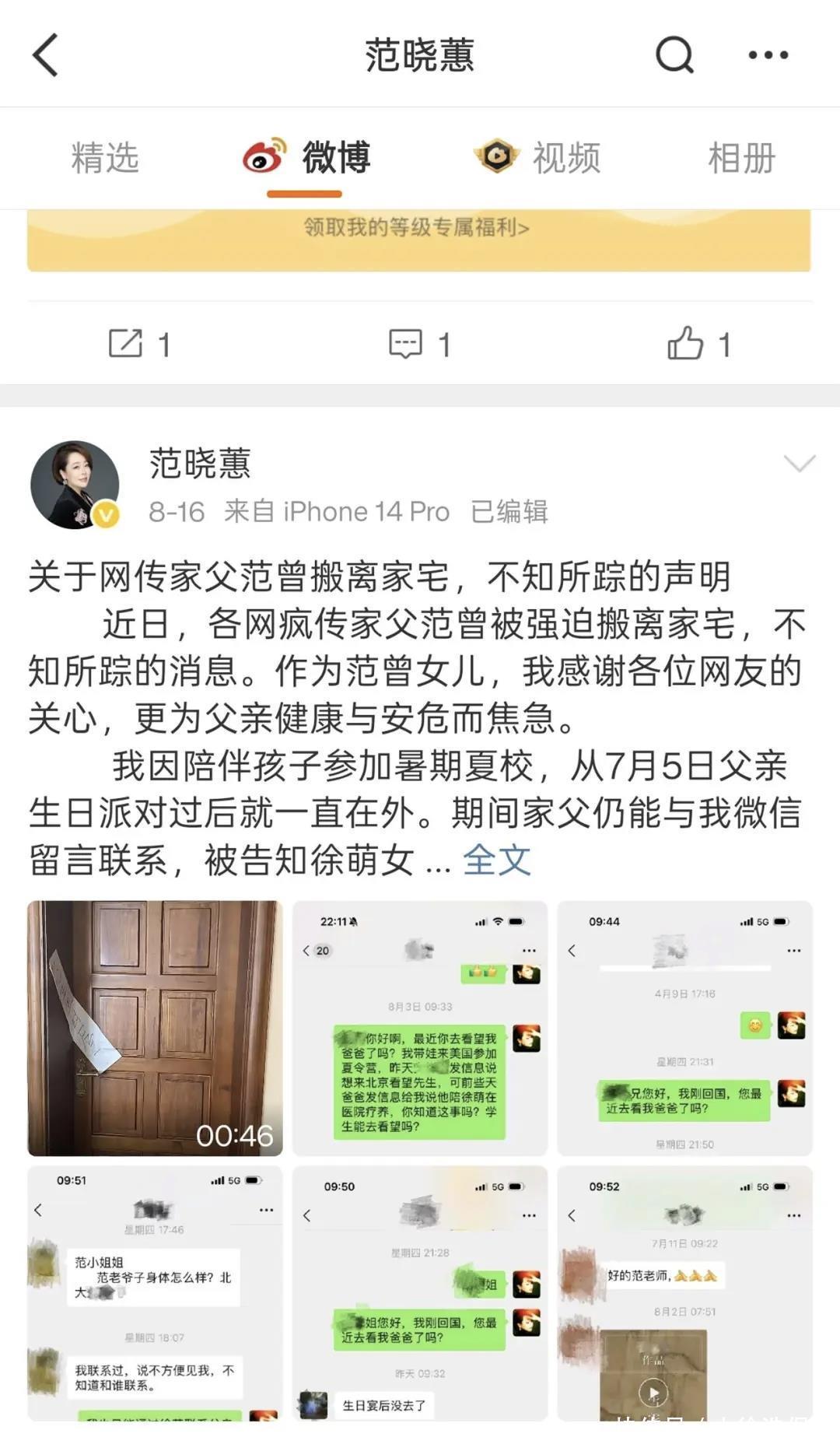Repost the previous post
Viewport: 840px width, 1444px height.
[x=139, y=344]
